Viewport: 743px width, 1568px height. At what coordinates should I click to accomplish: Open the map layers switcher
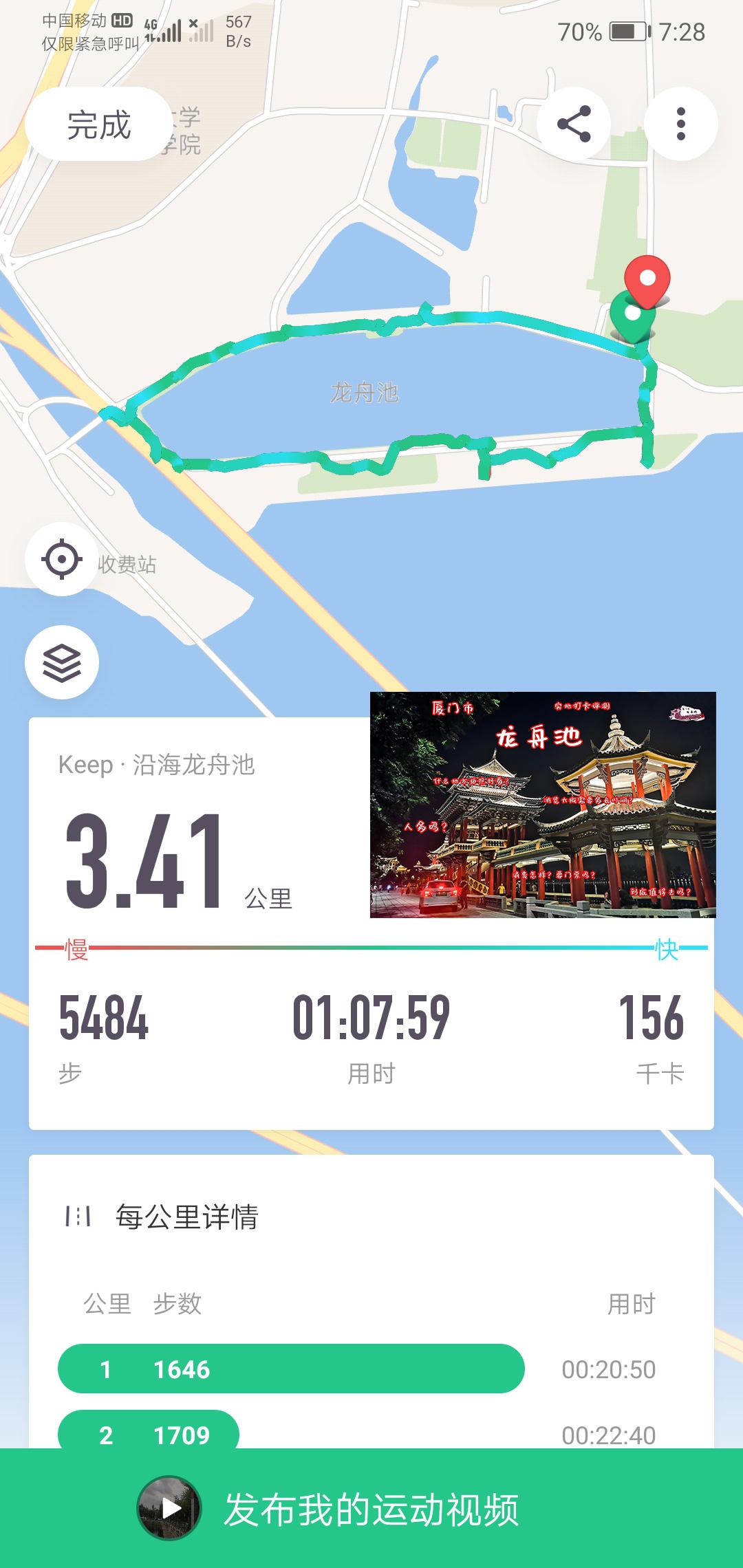pos(63,662)
